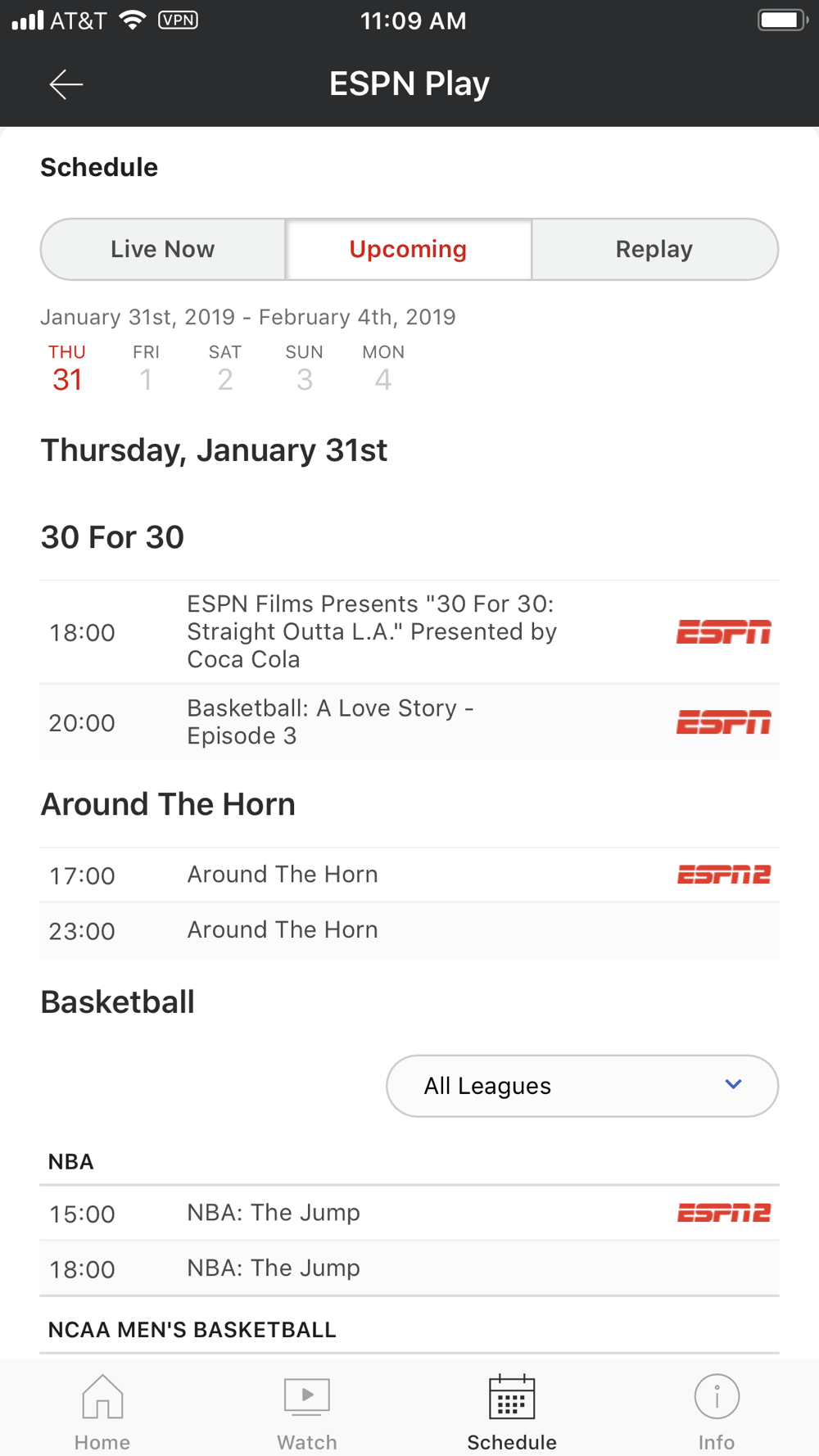Select Thursday 31 in the date strip

[67, 369]
